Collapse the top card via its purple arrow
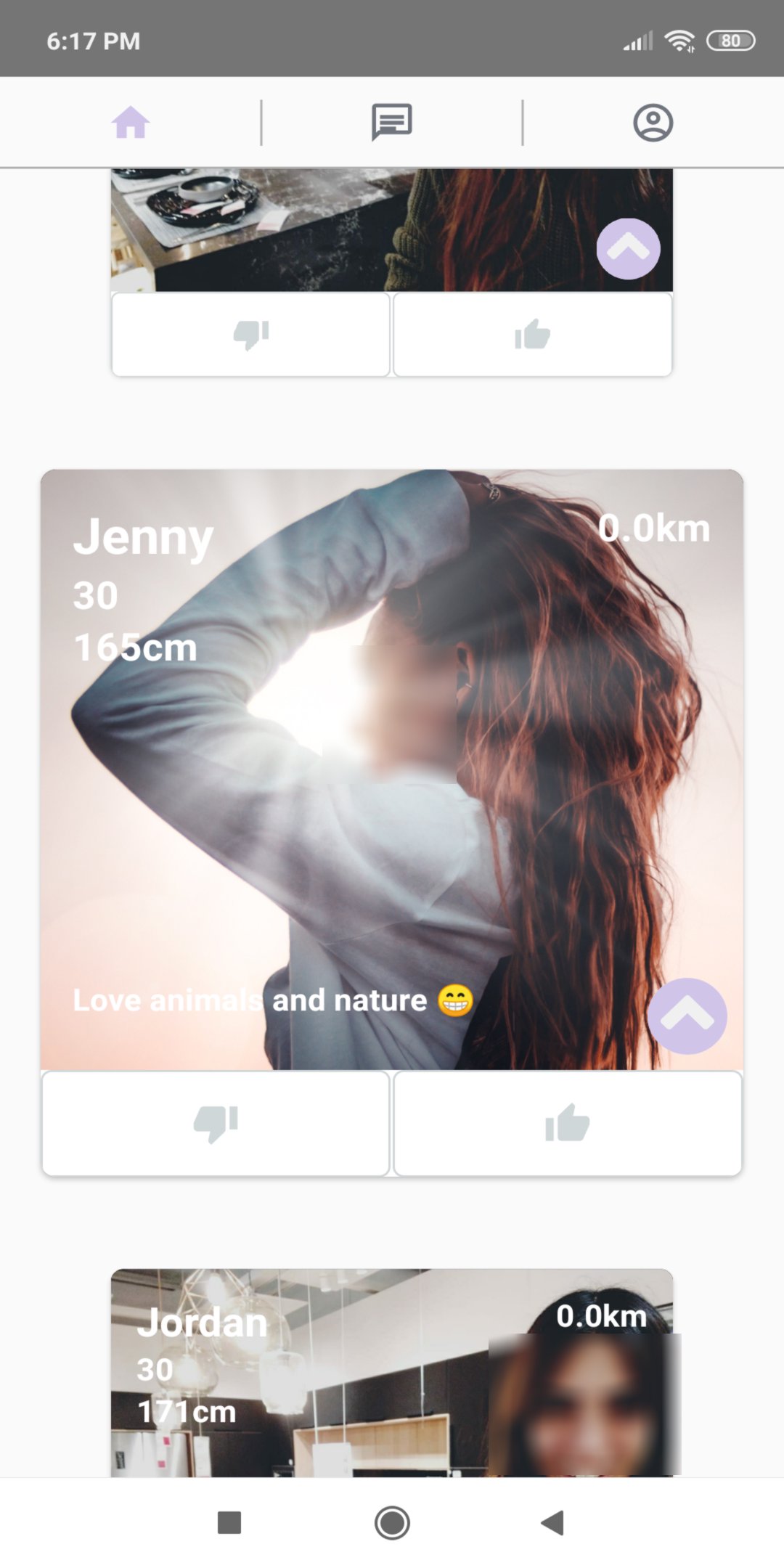This screenshot has width=784, height=1568. (628, 247)
